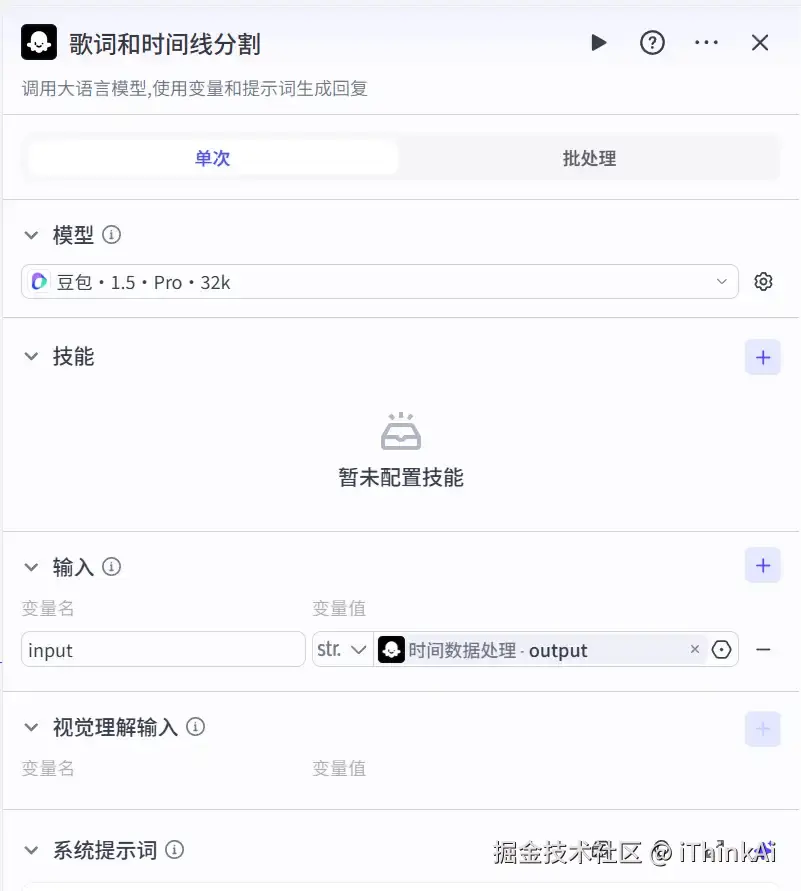Open the three-dot overflow menu
Screen dimensions: 801x891
click(x=706, y=43)
